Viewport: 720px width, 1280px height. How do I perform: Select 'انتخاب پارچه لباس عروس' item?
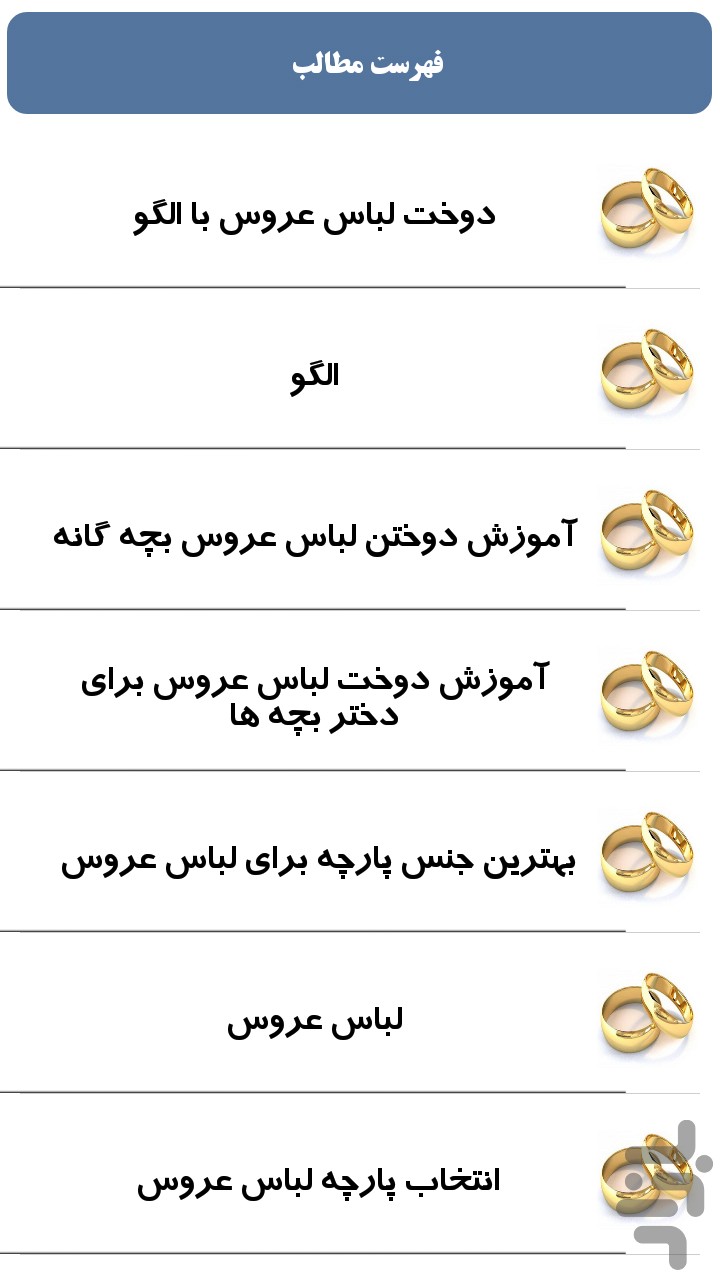359,1182
